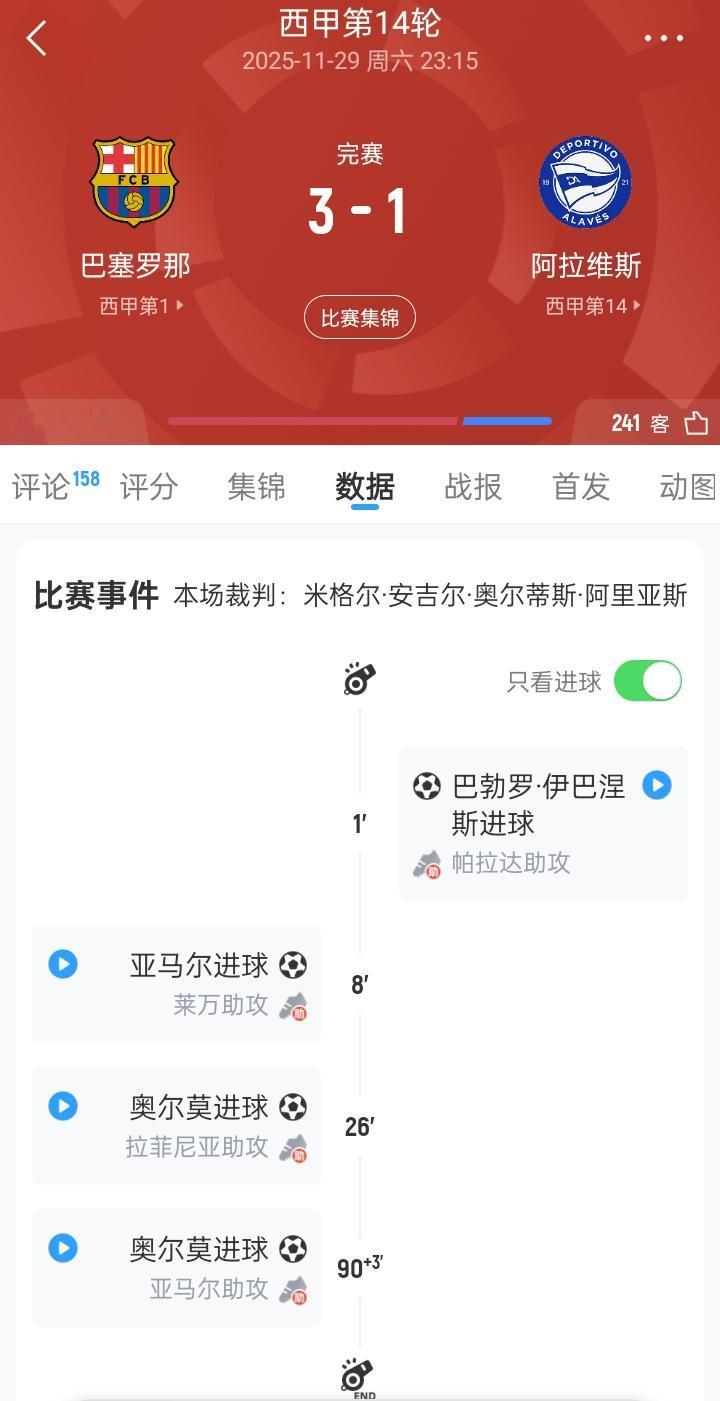Open the more options ellipsis menu
This screenshot has height=1401, width=720.
[663, 37]
